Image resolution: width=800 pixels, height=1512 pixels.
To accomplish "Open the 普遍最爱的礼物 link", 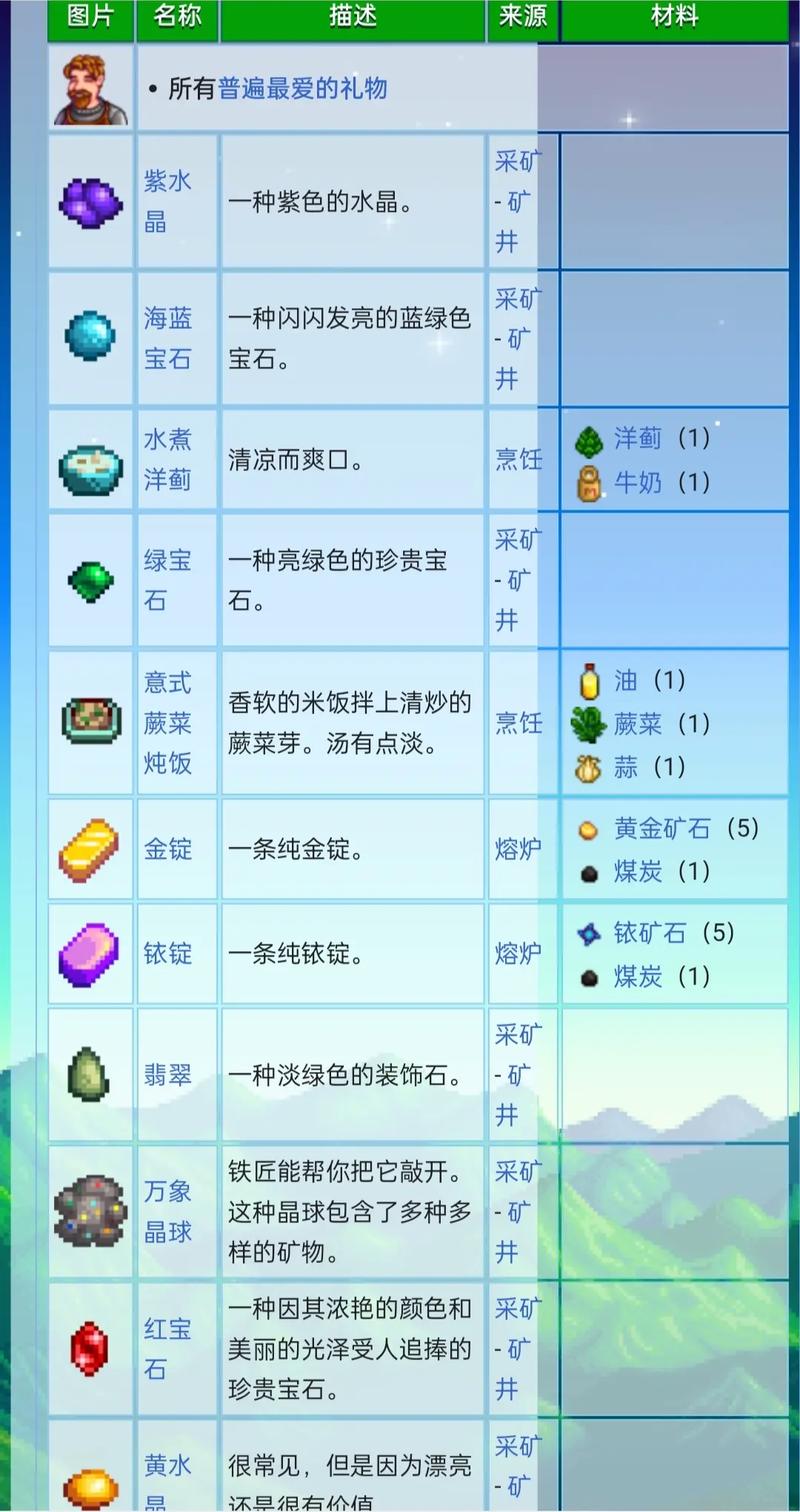I will coord(303,89).
